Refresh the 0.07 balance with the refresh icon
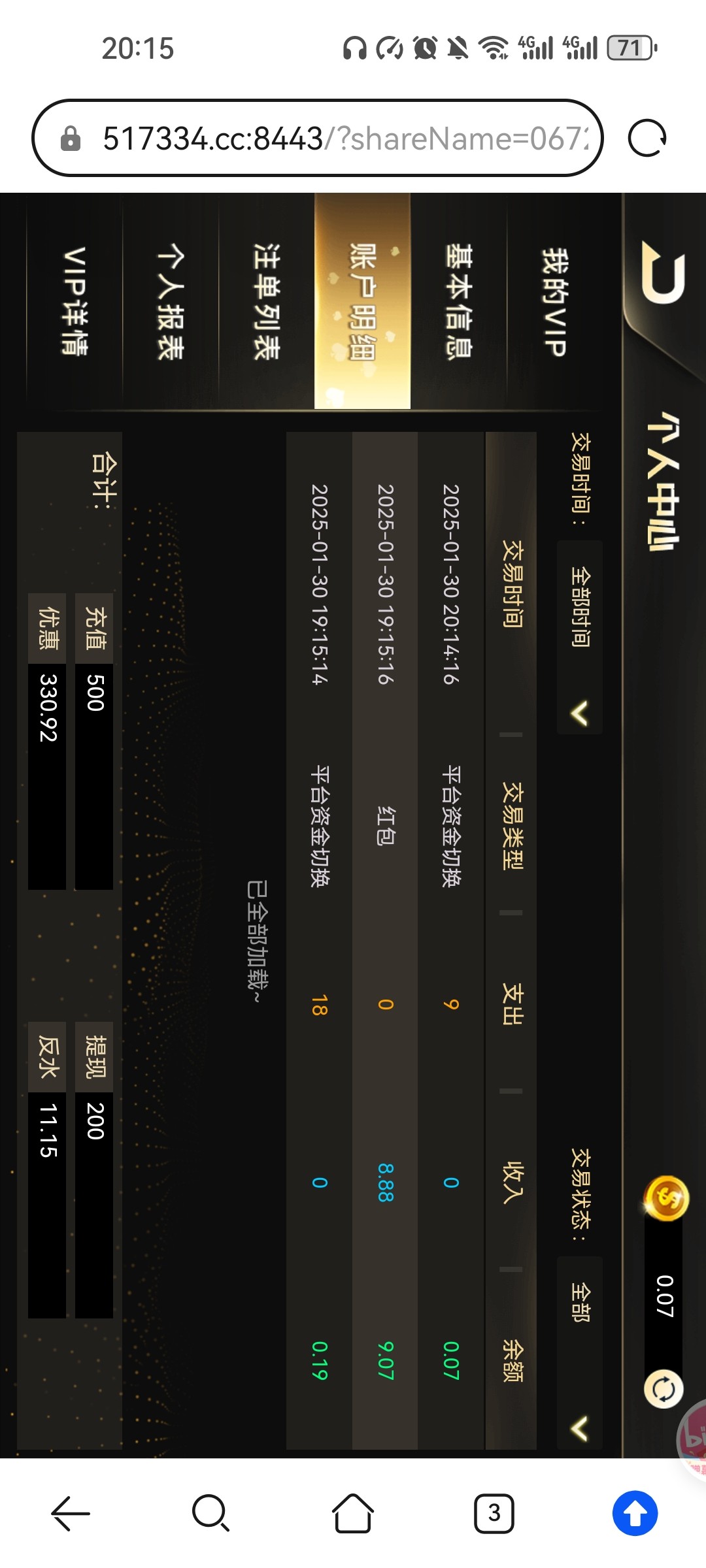 (x=664, y=1388)
